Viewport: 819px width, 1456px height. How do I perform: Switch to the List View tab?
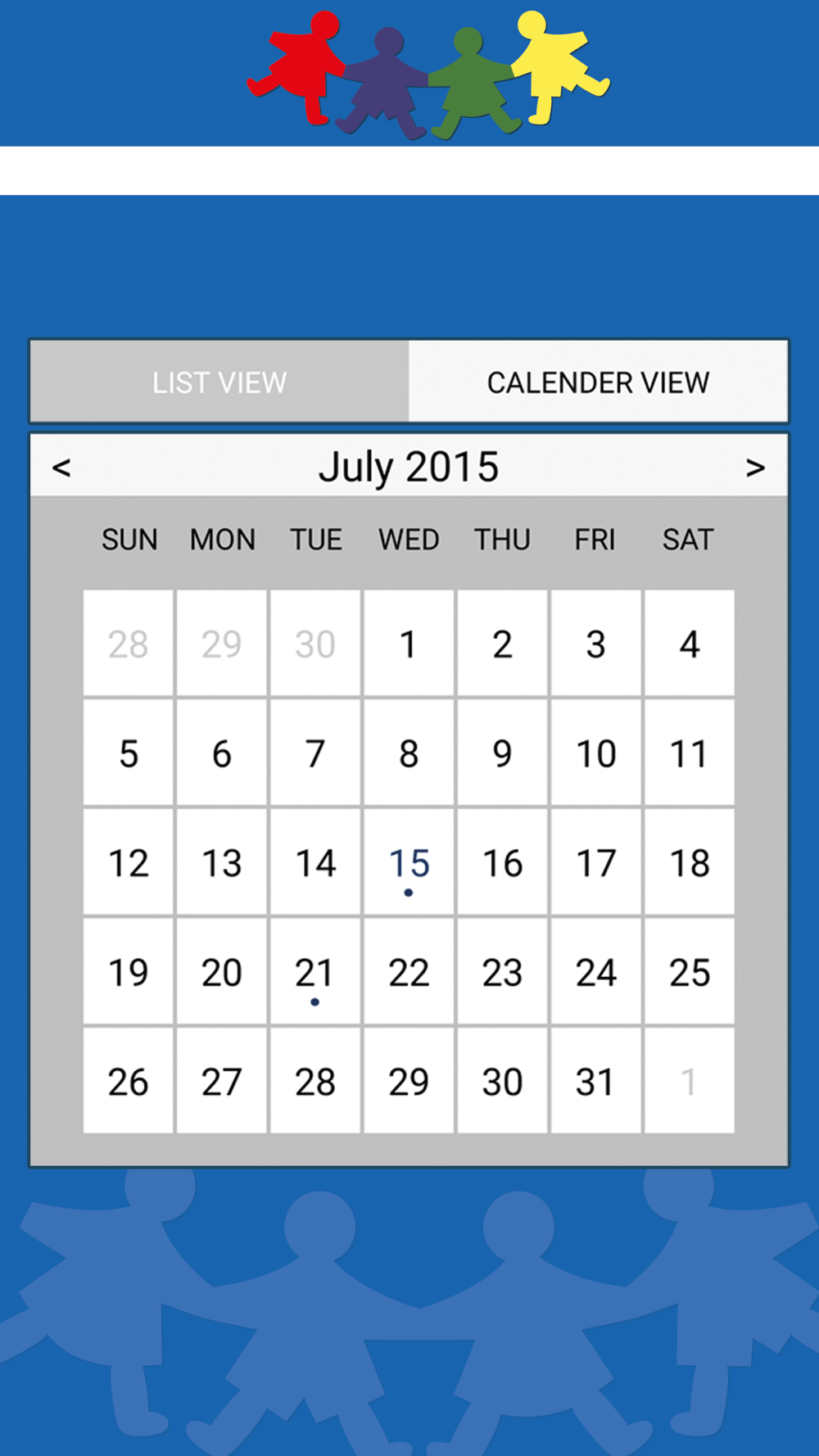coord(219,382)
